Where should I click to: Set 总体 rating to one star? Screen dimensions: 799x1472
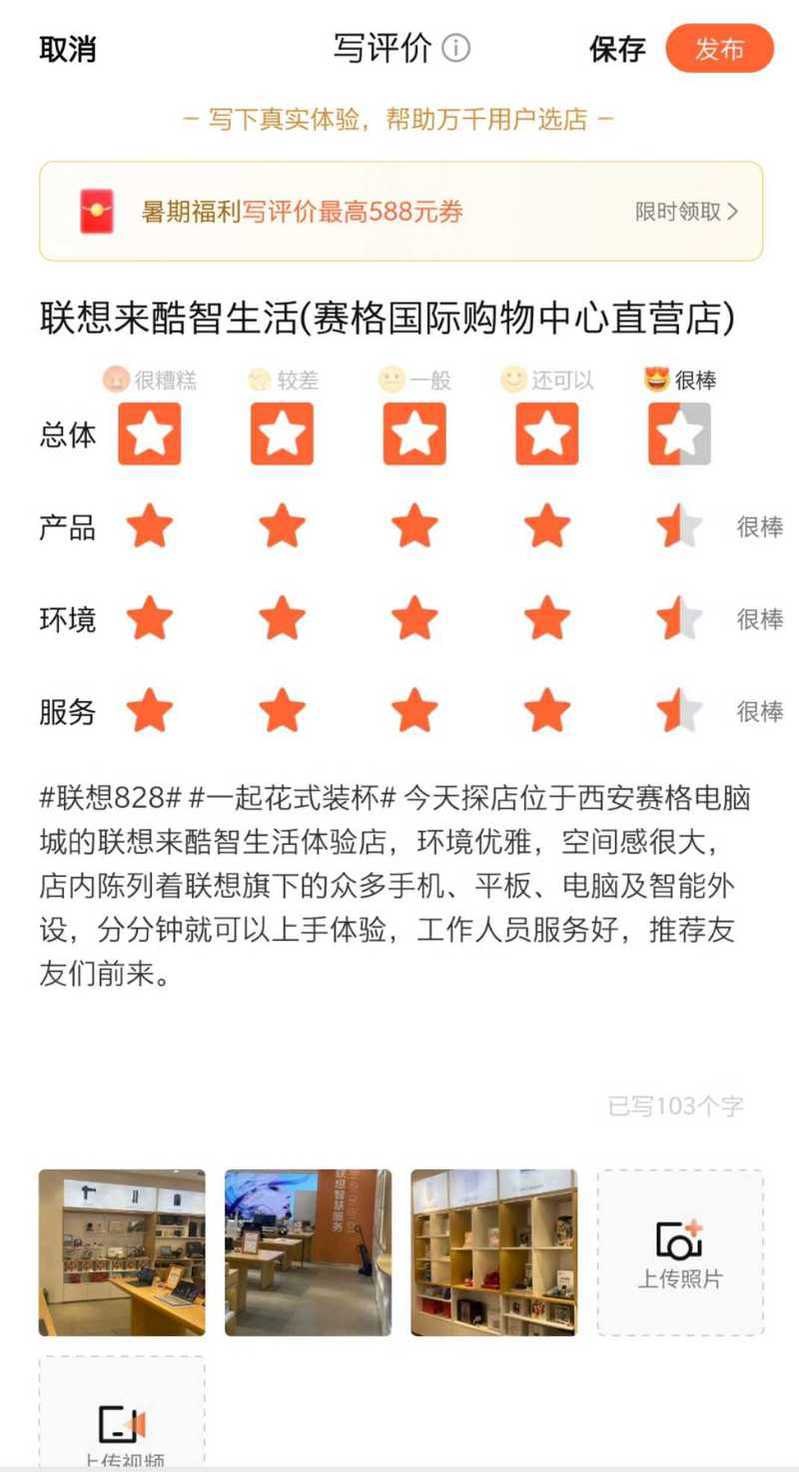pos(149,434)
